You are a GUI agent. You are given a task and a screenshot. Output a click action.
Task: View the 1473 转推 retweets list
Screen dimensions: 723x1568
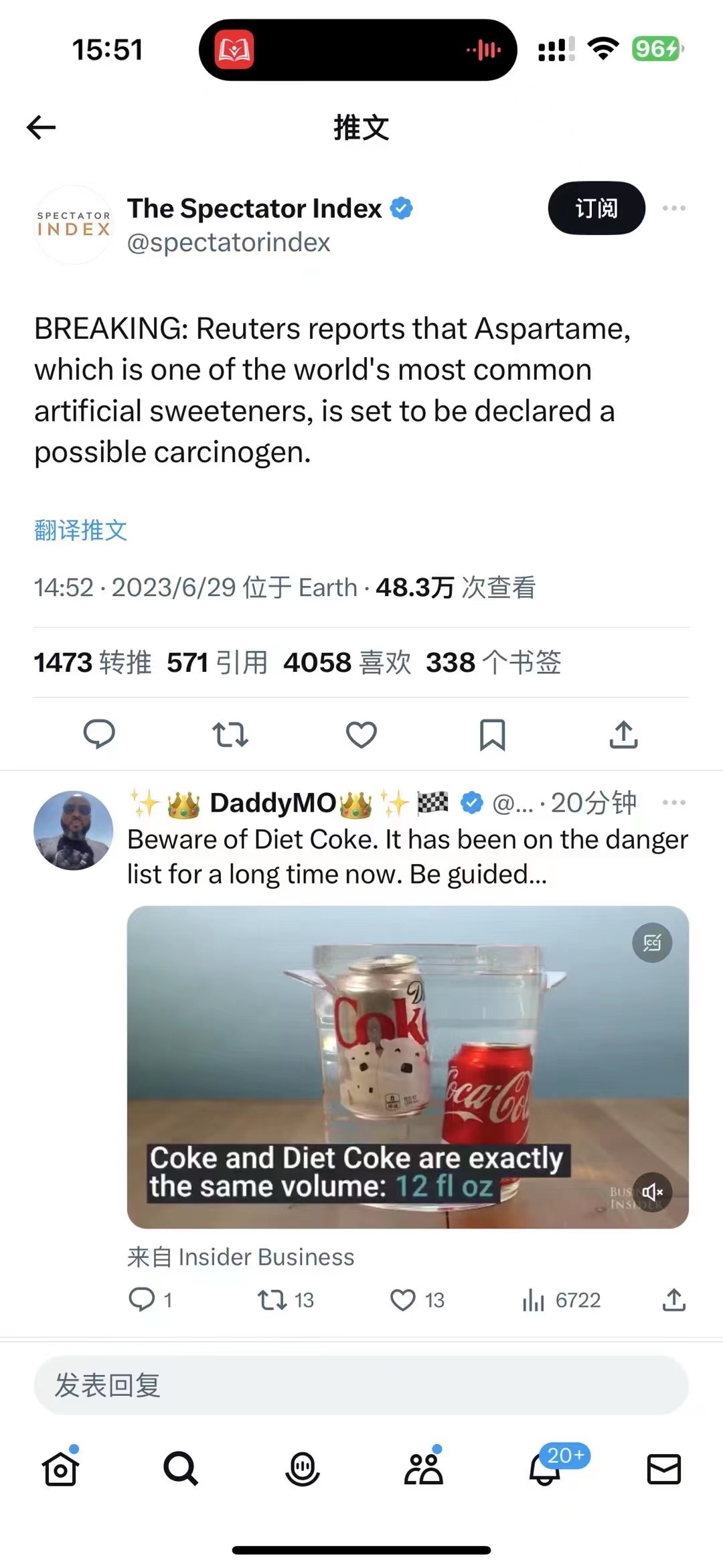[x=92, y=662]
